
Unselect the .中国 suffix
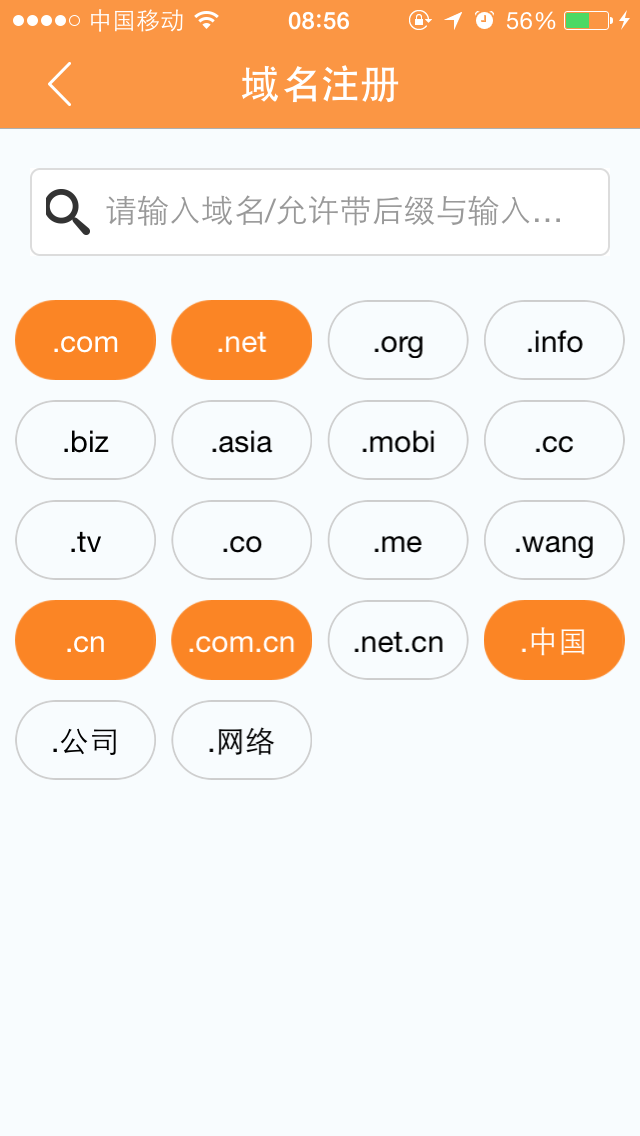554,641
